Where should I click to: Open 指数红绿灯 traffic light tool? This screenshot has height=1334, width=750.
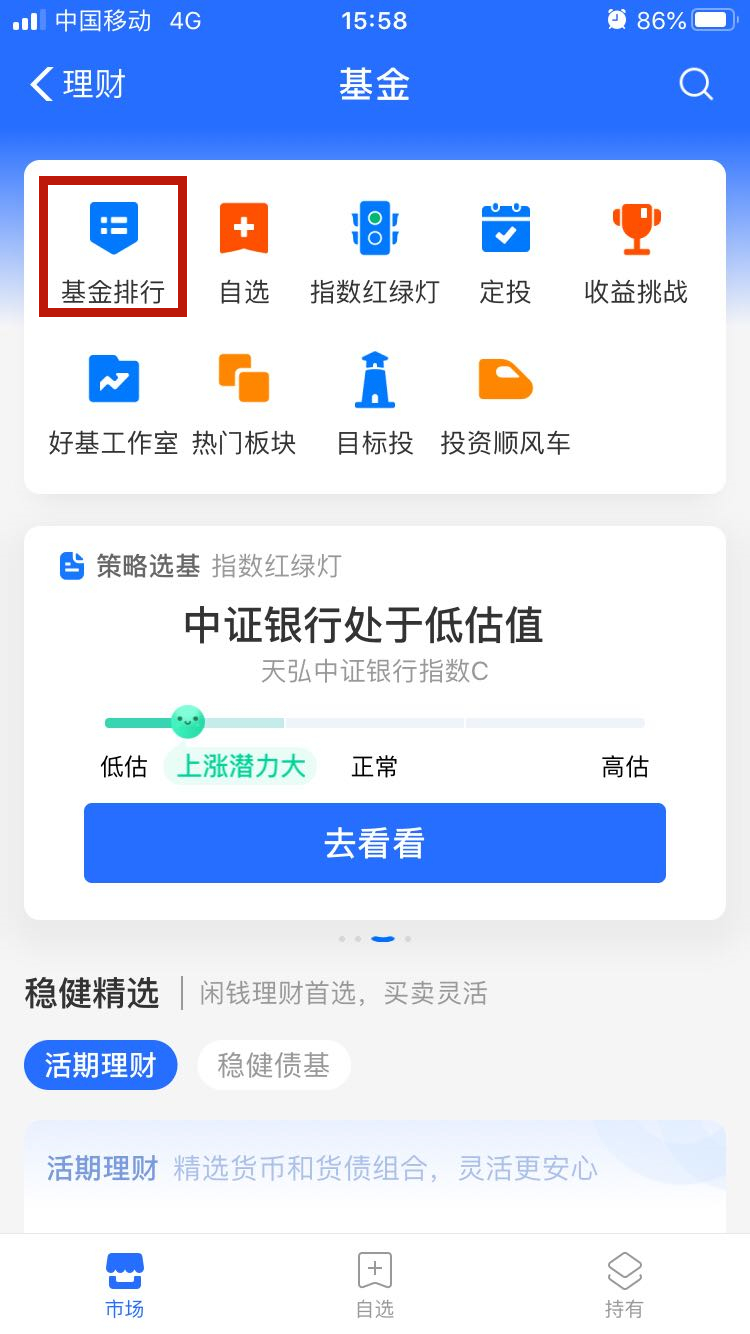[x=375, y=243]
